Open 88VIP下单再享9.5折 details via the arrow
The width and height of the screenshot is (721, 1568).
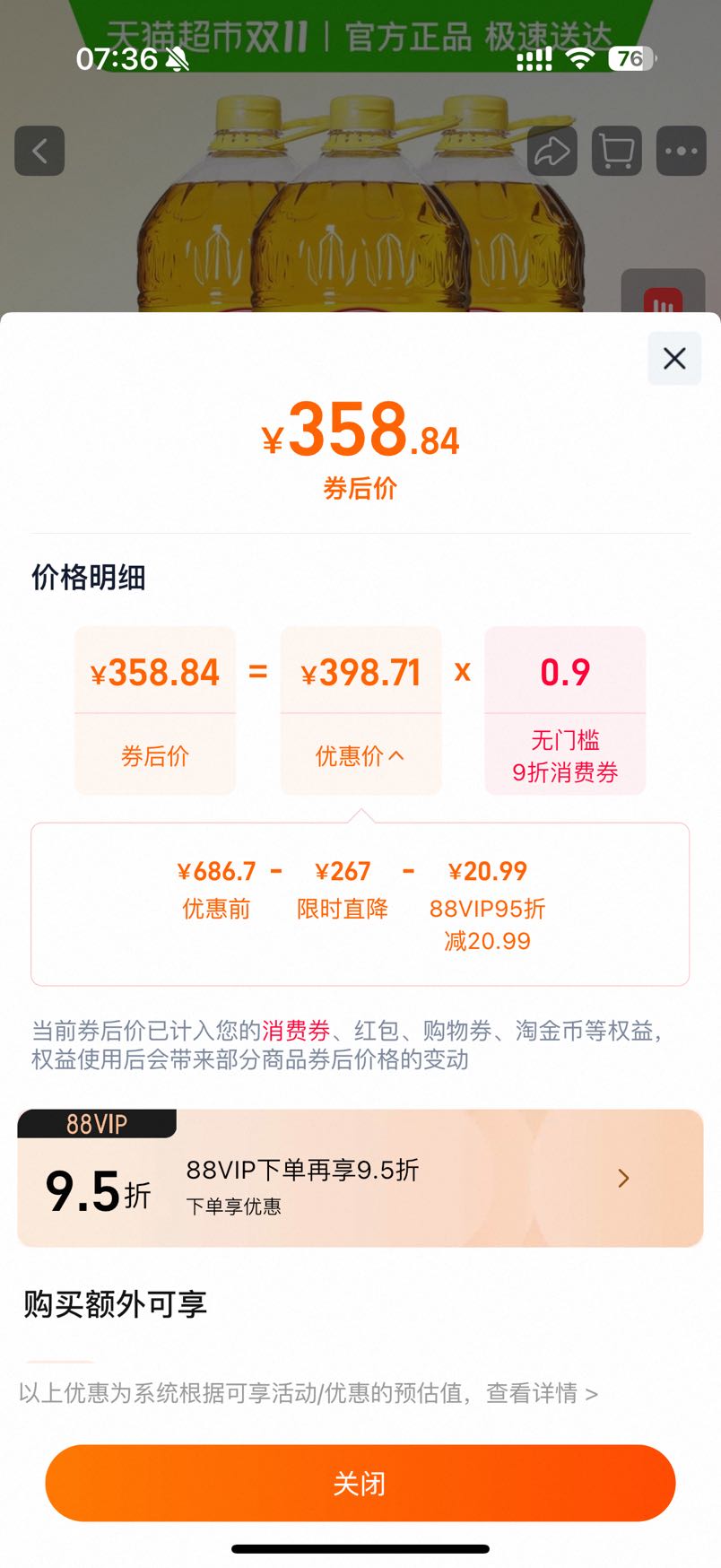point(623,1178)
